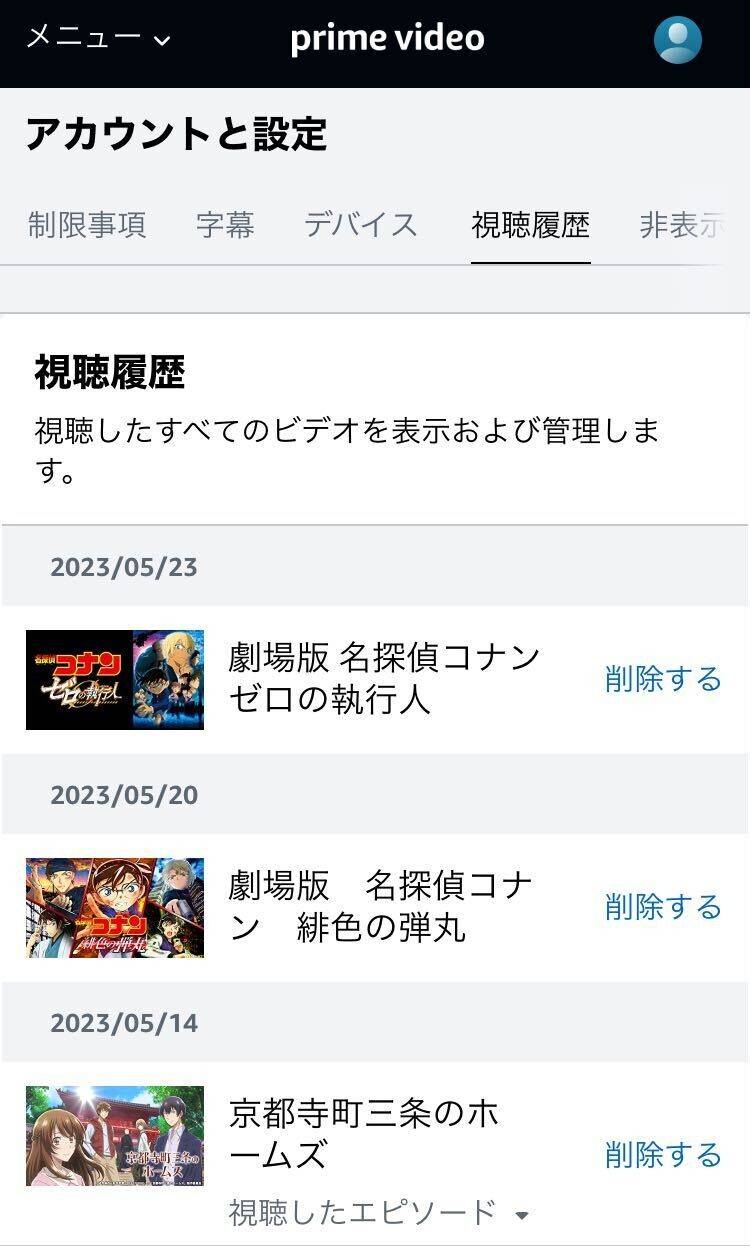
Task: Switch to the 字幕 subtitles tab
Action: pos(227,225)
